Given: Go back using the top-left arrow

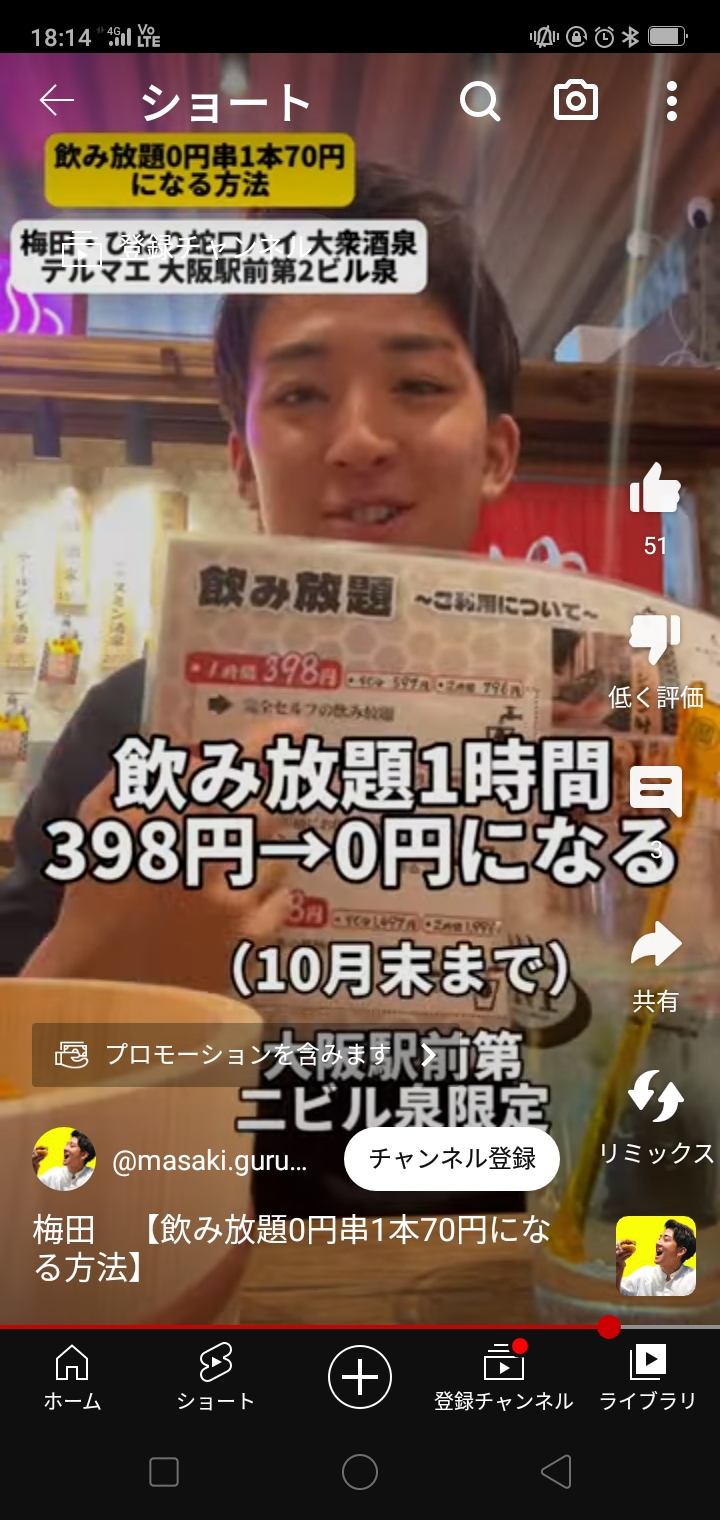Looking at the screenshot, I should click(x=57, y=100).
